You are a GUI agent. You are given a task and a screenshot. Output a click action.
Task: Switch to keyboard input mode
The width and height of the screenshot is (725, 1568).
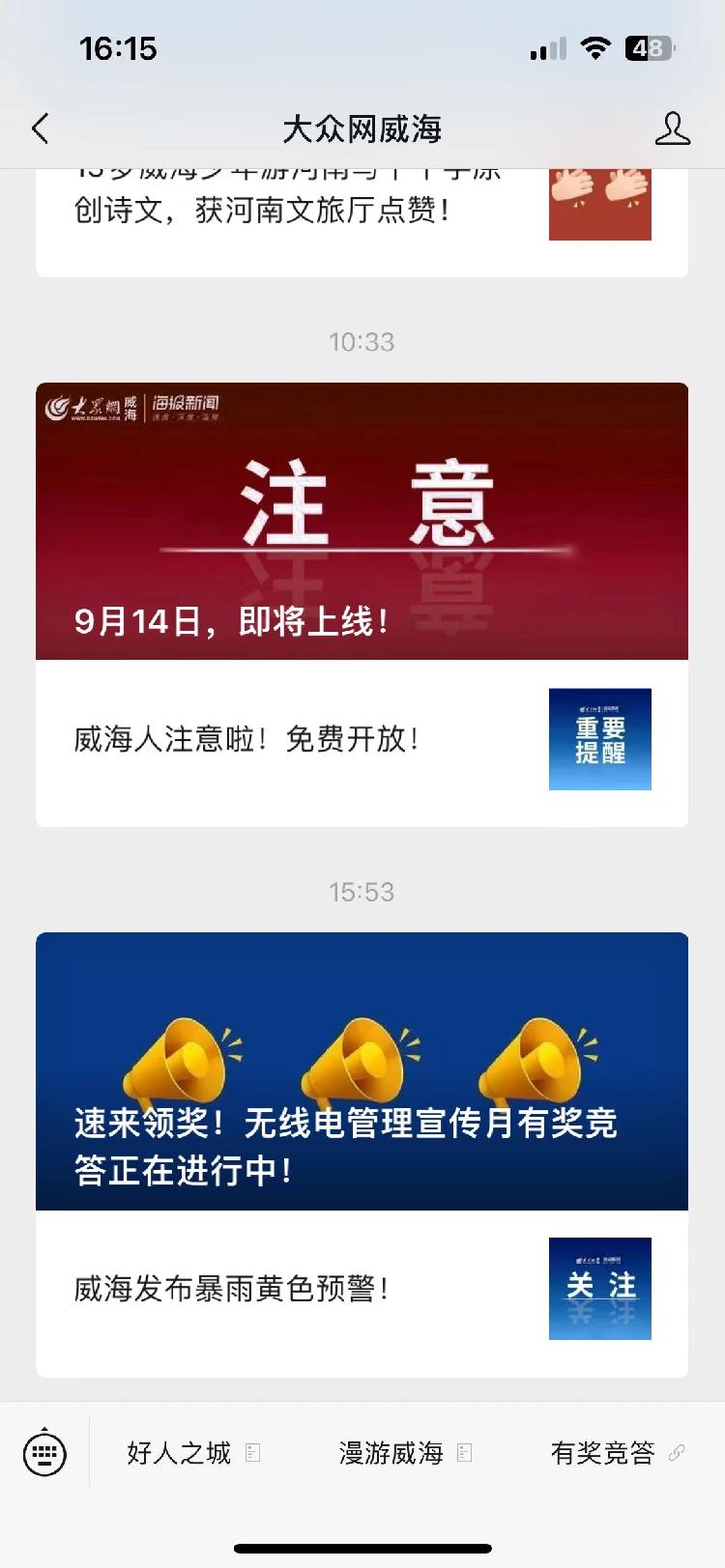click(x=44, y=1452)
